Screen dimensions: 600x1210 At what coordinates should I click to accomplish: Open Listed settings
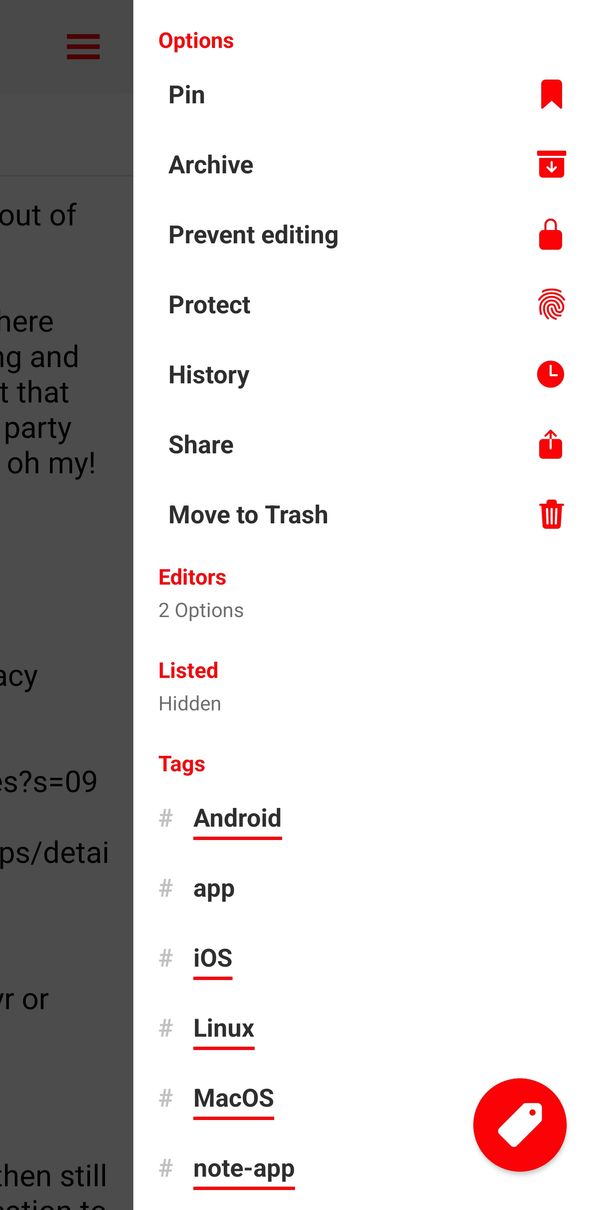[x=190, y=686]
